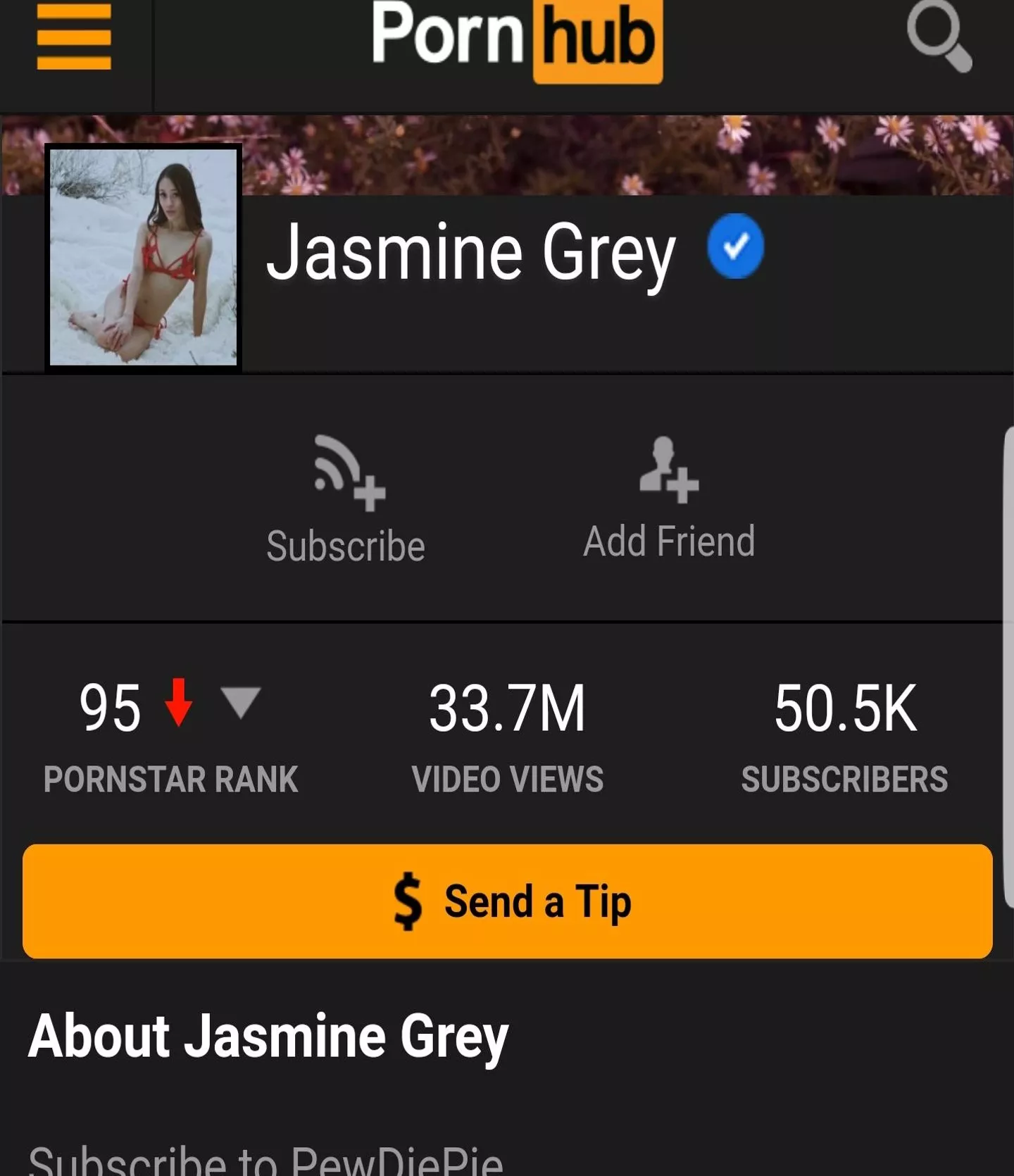Open the profile picture
Screen dimensions: 1014x1176
pos(144,257)
